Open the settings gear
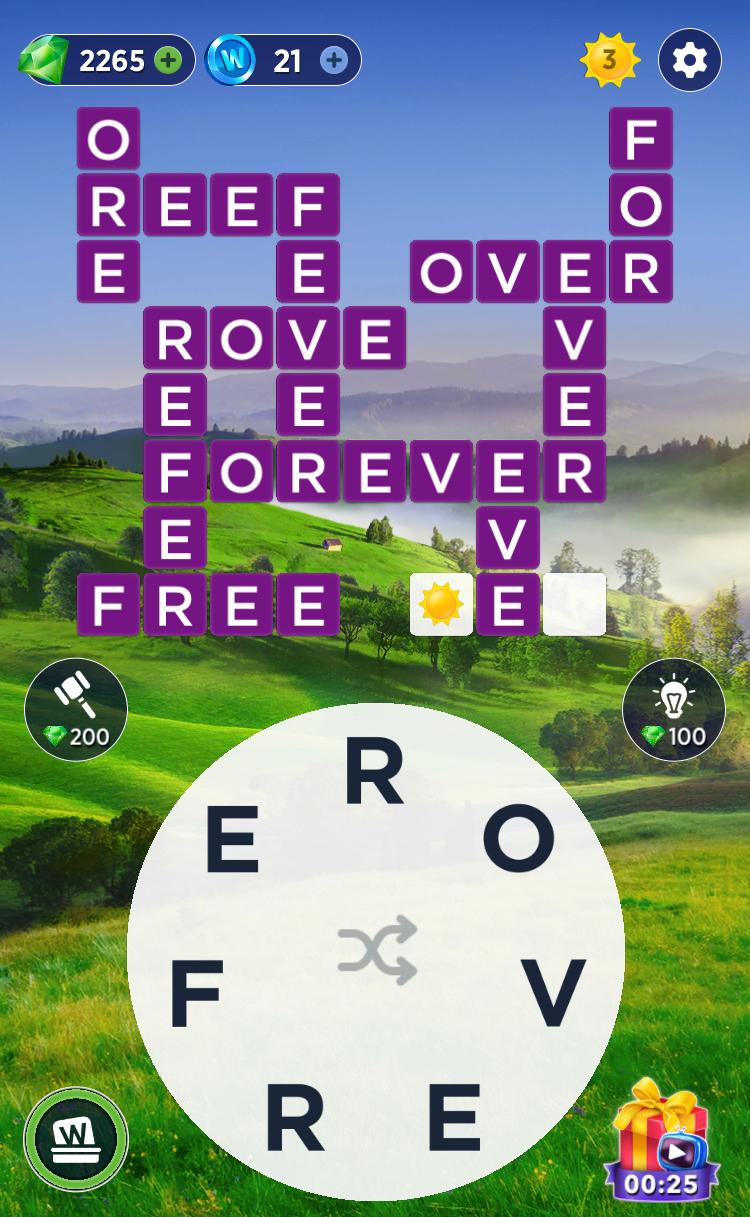This screenshot has height=1217, width=750. (x=690, y=61)
